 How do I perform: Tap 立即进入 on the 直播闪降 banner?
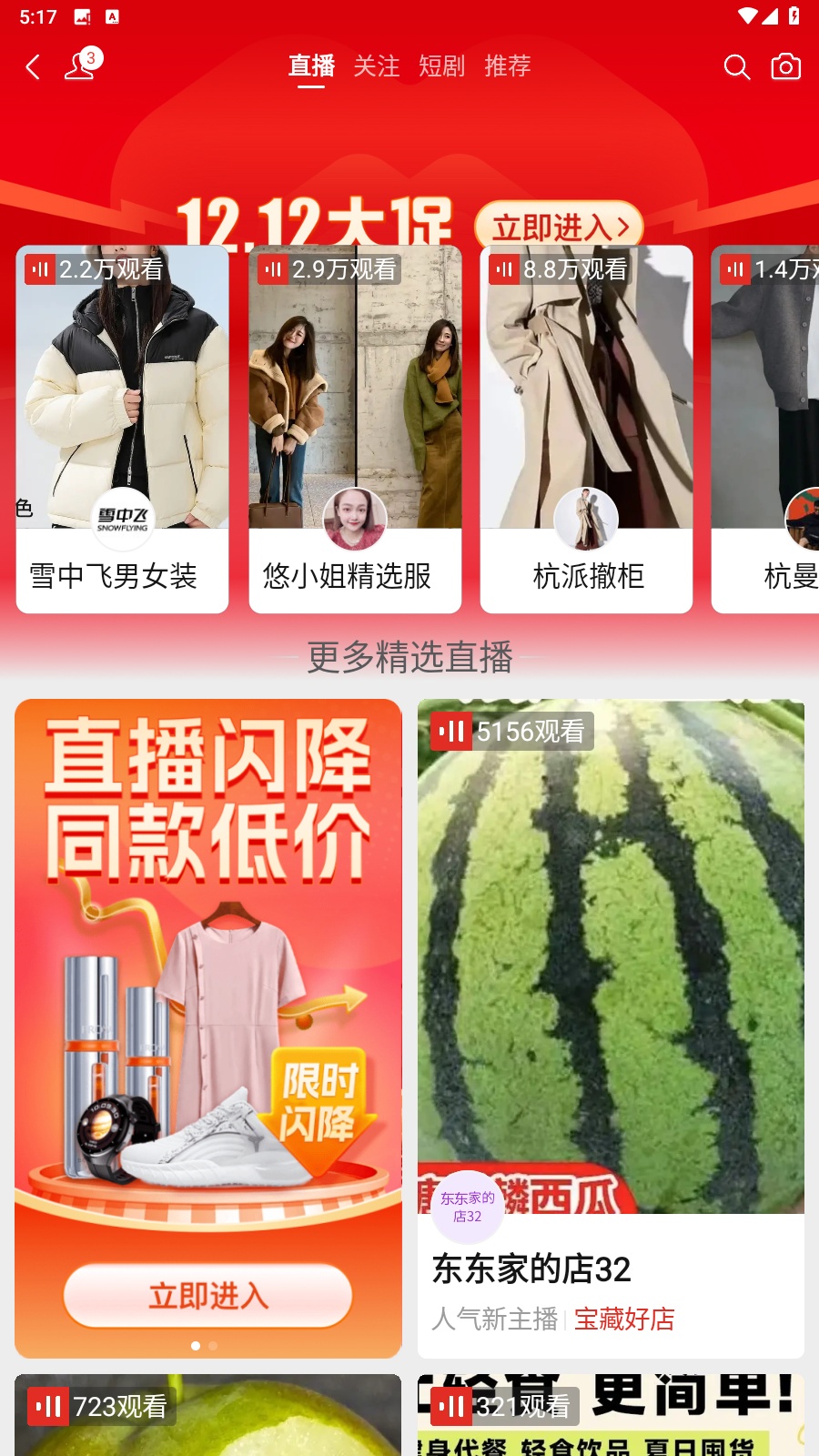pos(207,1295)
